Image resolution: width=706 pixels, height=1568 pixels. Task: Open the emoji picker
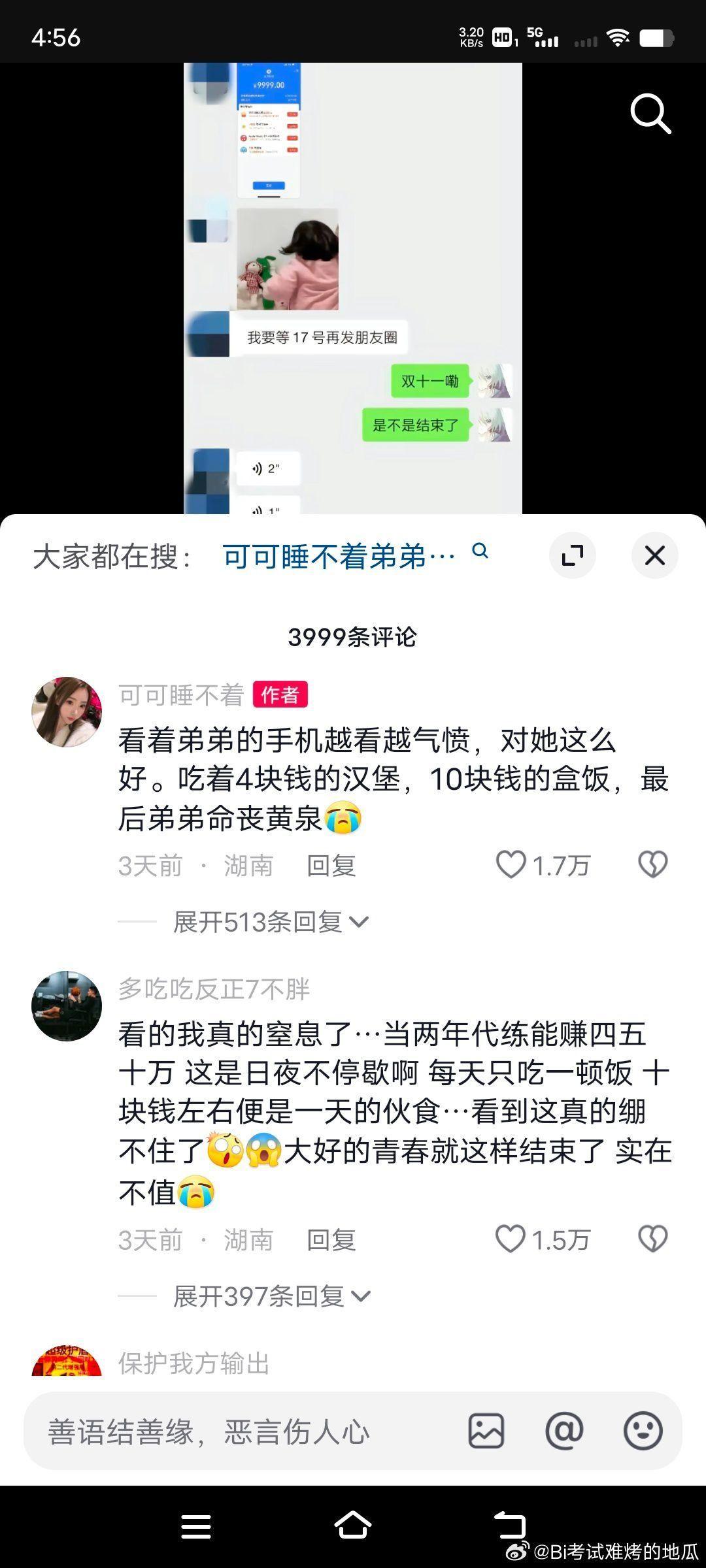coord(643,1431)
